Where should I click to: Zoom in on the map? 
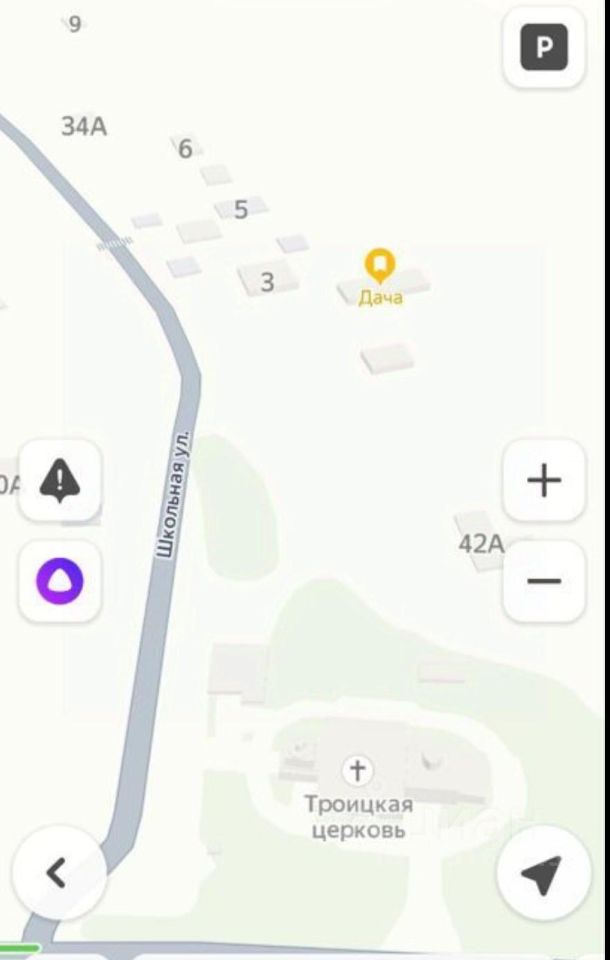(544, 480)
